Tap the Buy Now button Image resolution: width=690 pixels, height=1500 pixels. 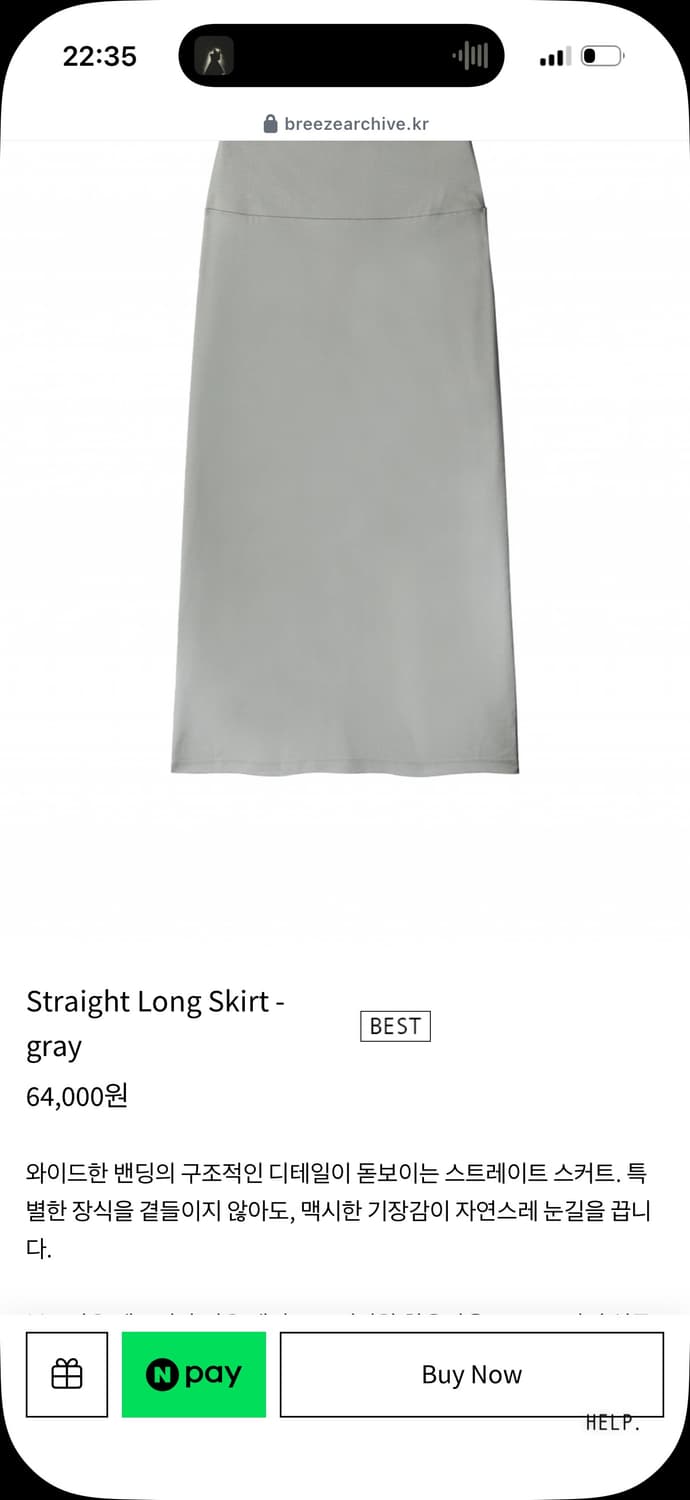coord(472,1374)
